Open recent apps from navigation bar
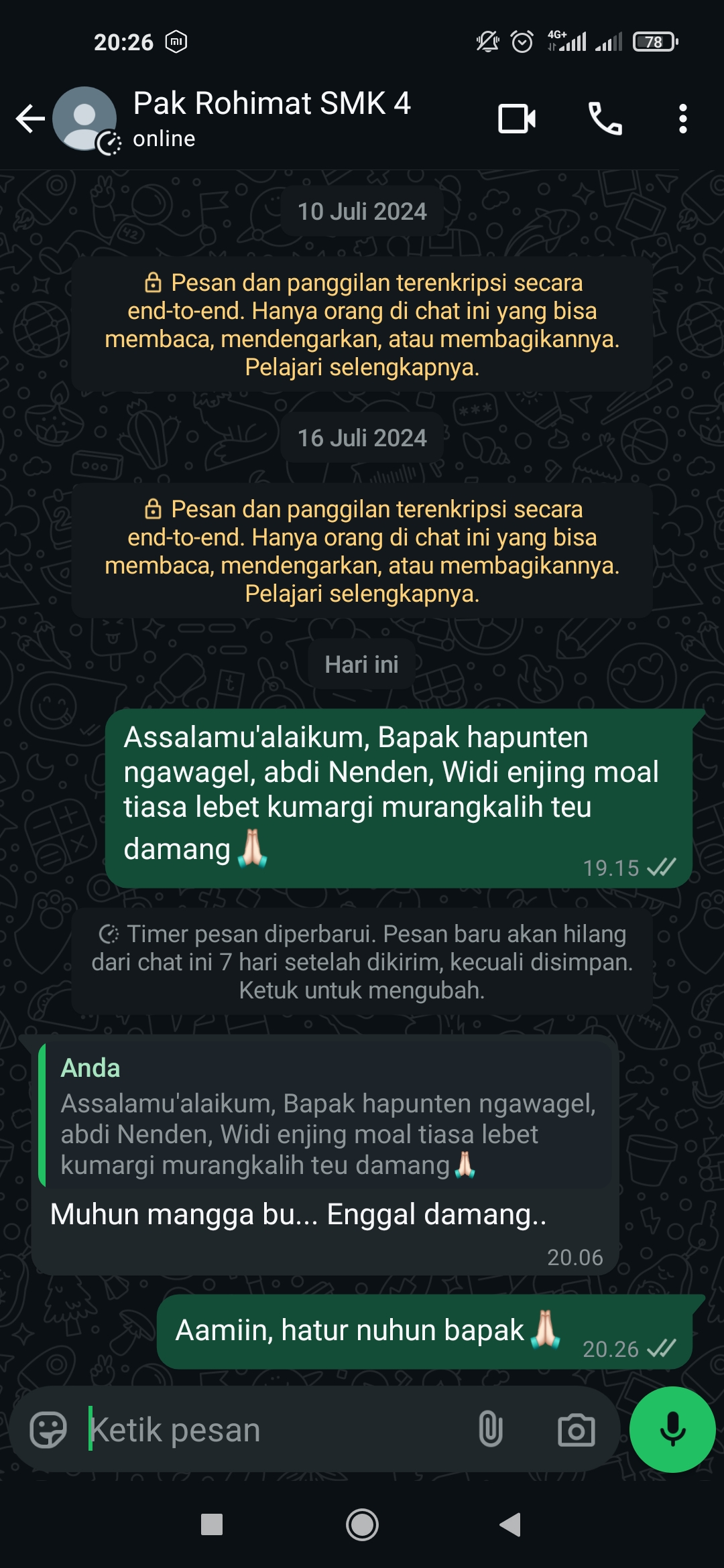 tap(212, 1525)
